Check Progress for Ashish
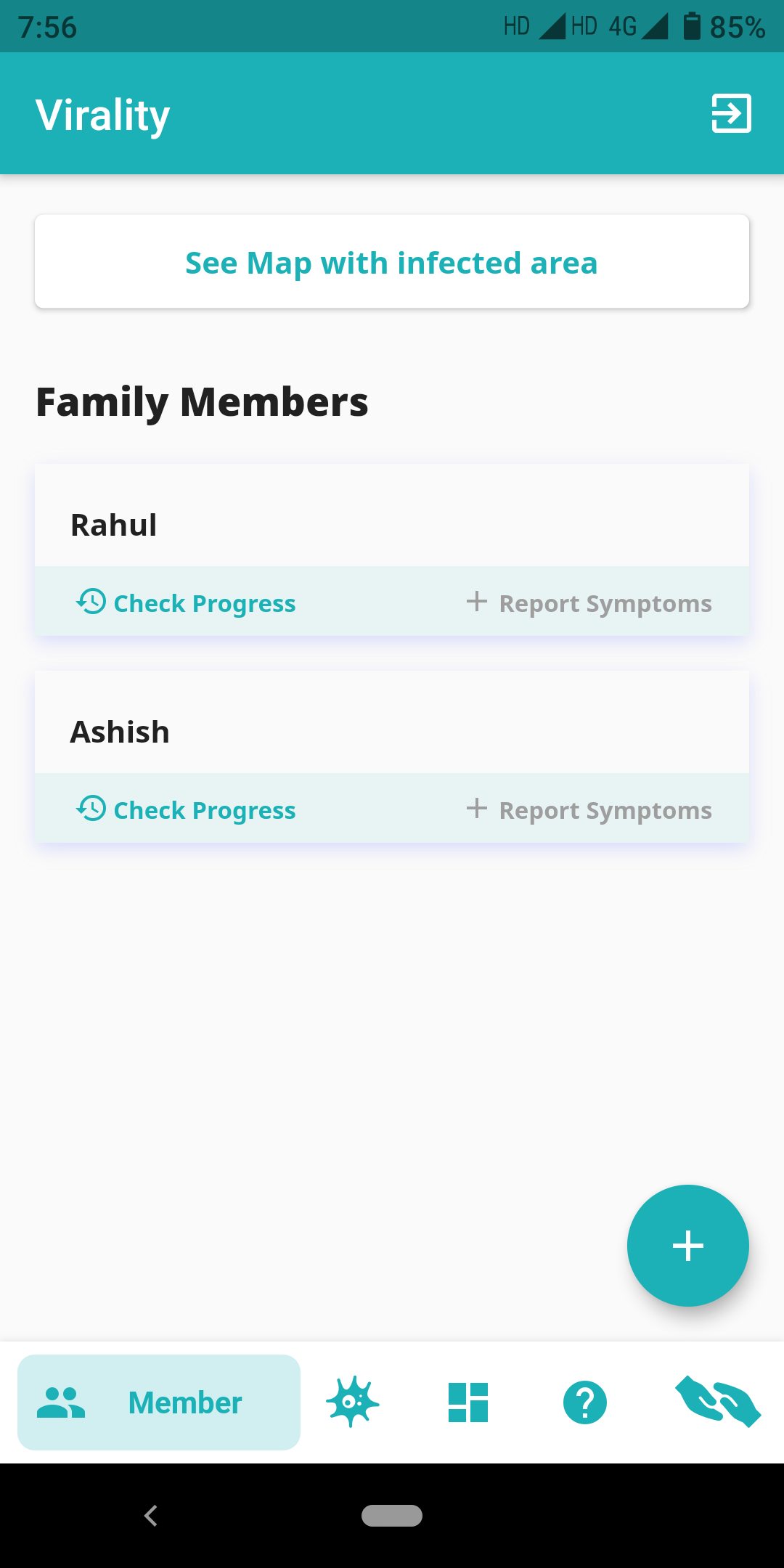Viewport: 784px width, 1568px height. pyautogui.click(x=186, y=809)
